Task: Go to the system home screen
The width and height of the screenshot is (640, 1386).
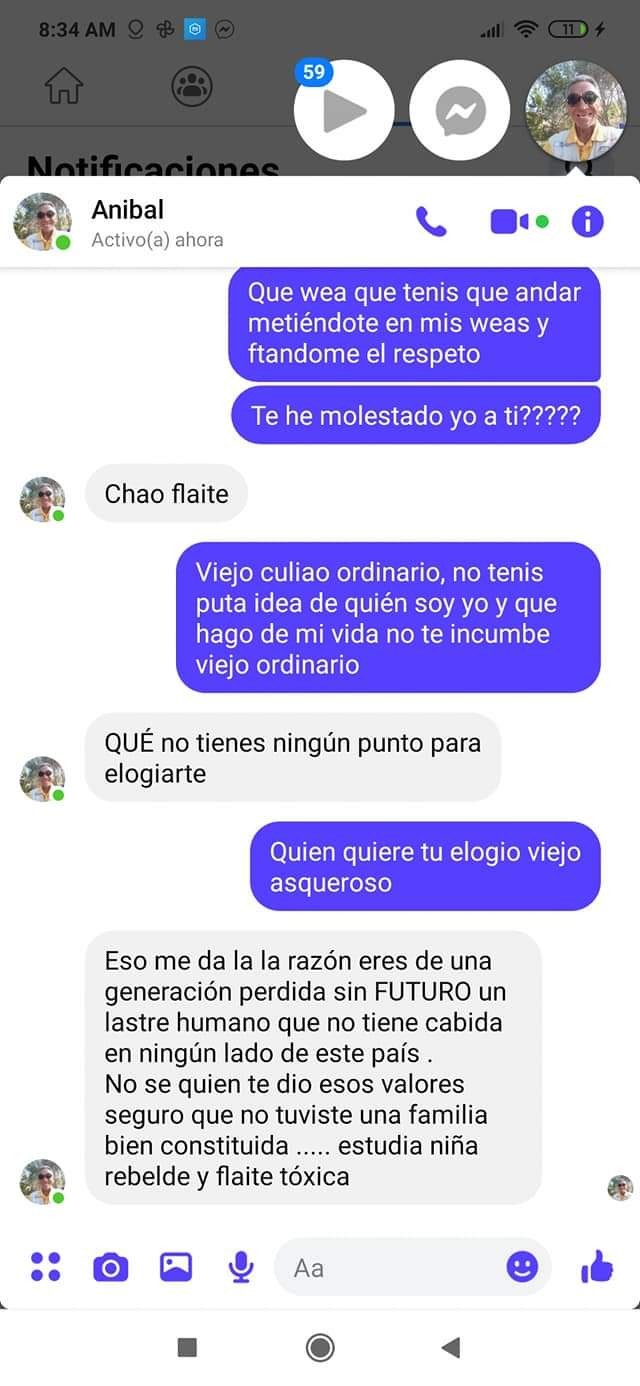Action: [320, 1347]
